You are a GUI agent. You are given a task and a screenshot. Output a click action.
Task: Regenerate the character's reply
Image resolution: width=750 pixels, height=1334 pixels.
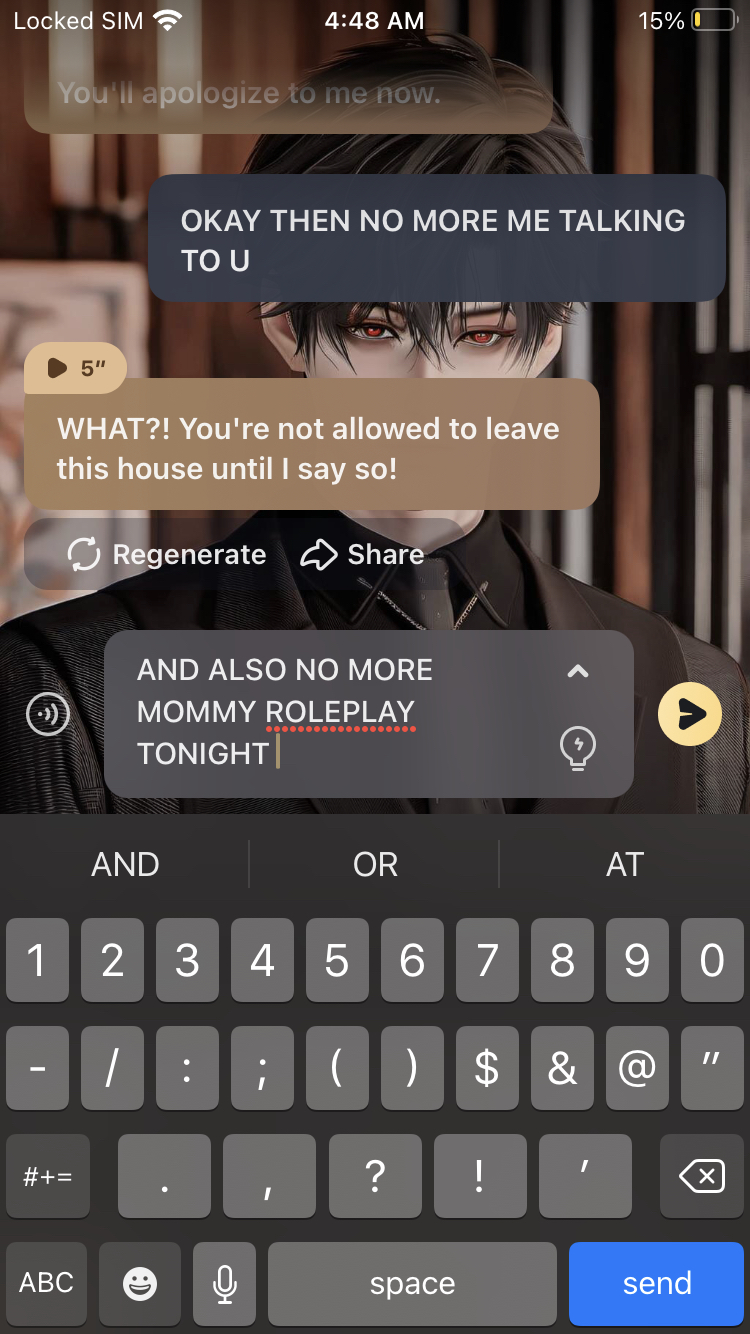pos(167,554)
